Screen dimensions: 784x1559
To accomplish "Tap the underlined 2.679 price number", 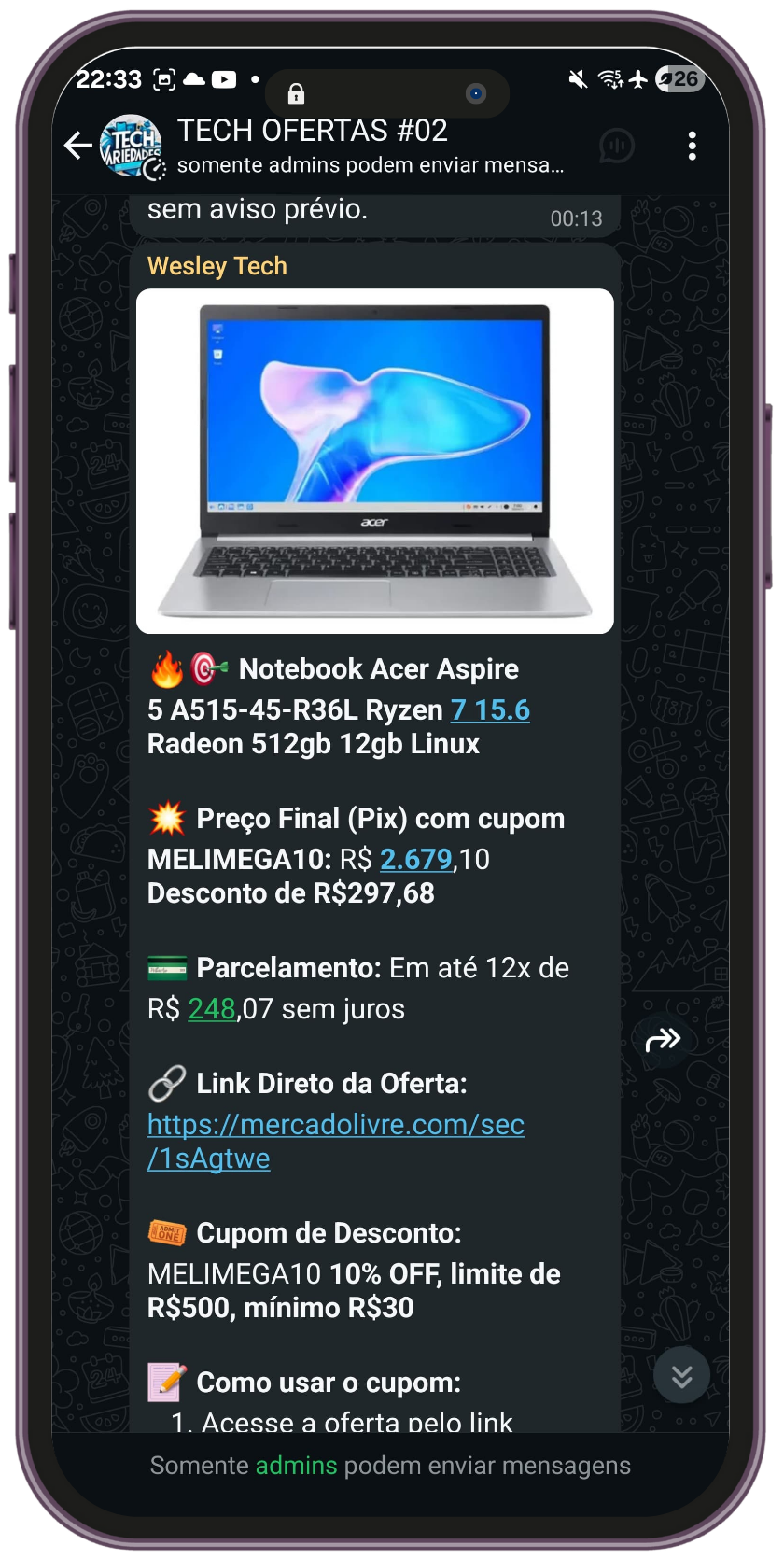I will tap(416, 859).
